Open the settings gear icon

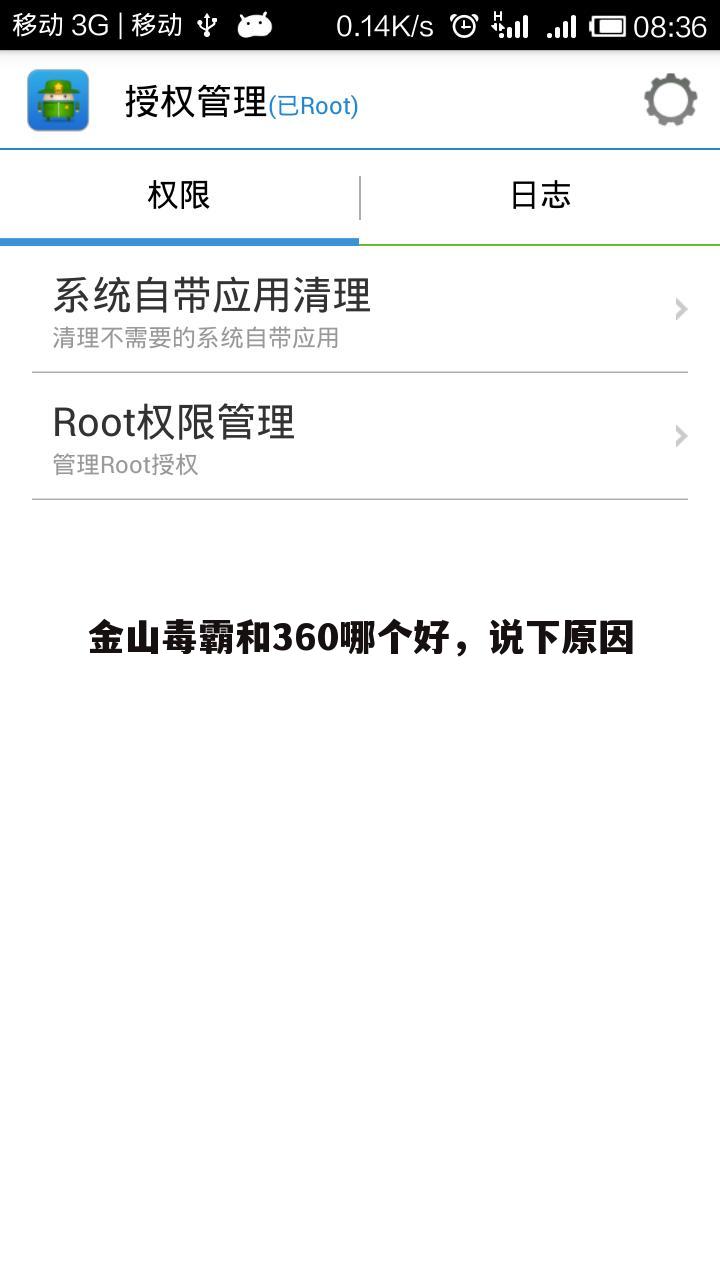(671, 99)
